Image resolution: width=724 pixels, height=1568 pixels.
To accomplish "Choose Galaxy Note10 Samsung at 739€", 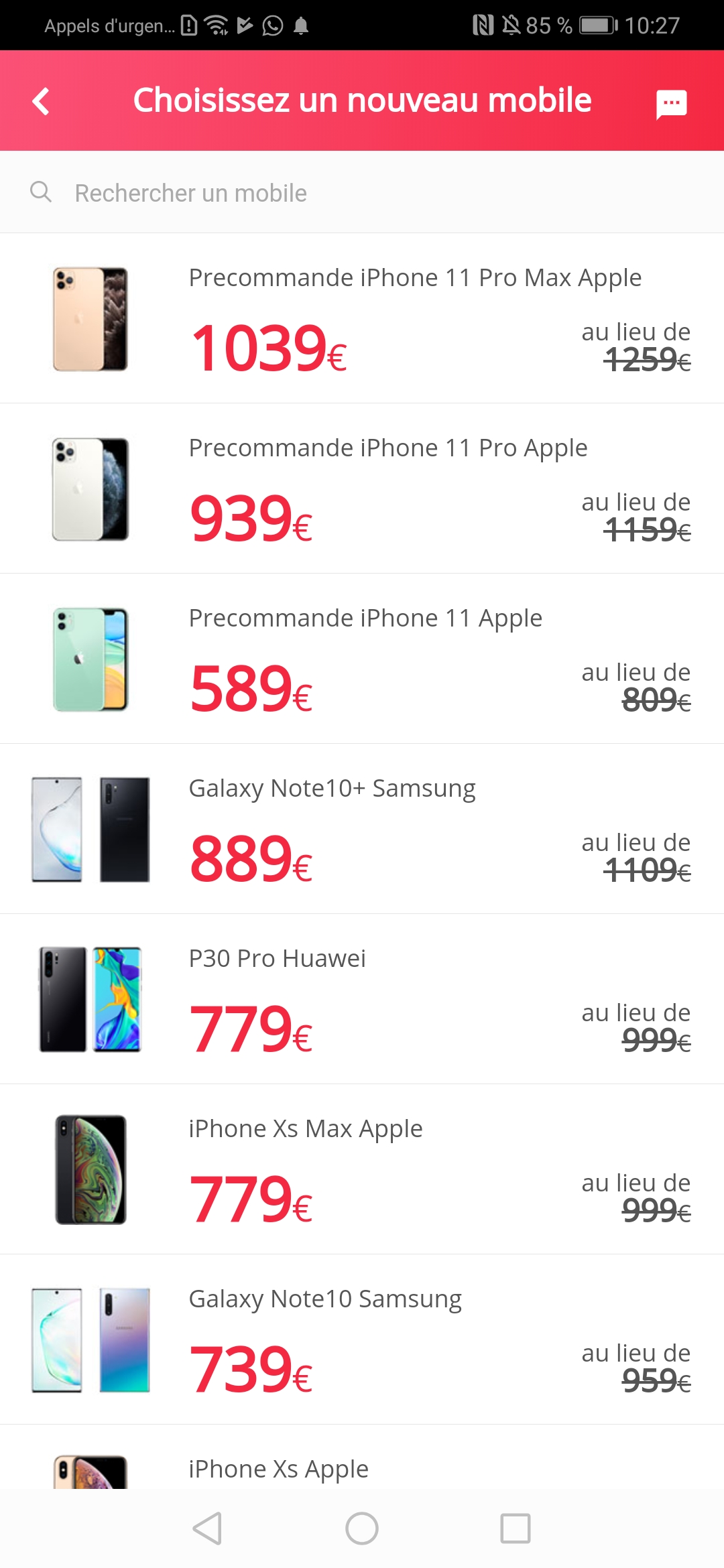I will coord(362,1340).
